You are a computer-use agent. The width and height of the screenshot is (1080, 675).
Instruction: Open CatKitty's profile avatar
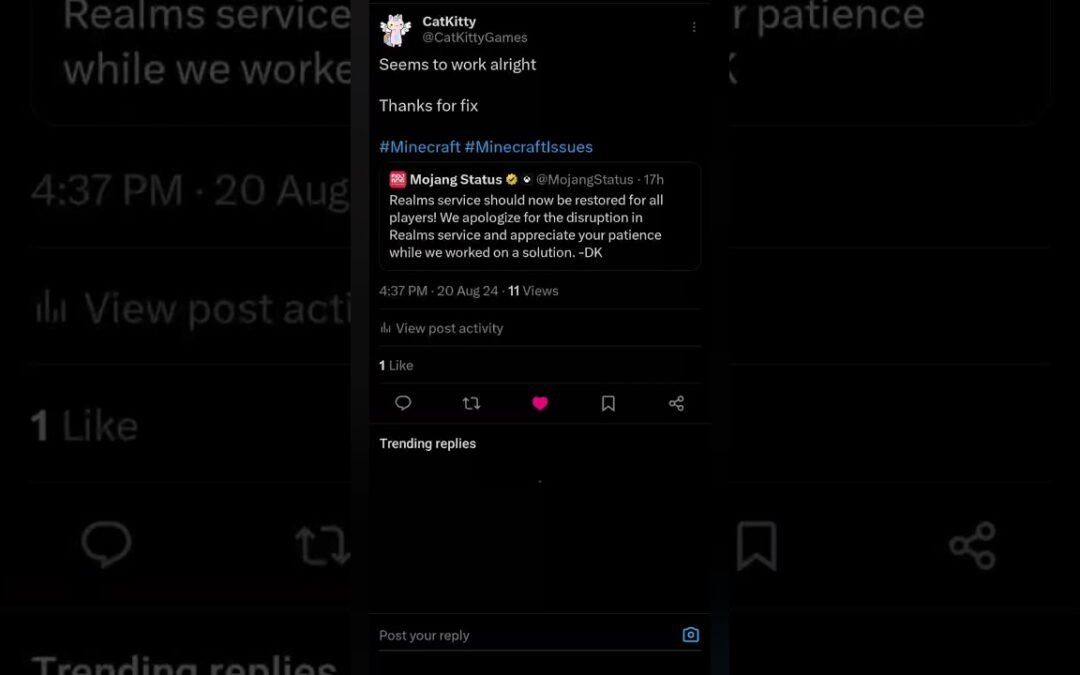396,30
